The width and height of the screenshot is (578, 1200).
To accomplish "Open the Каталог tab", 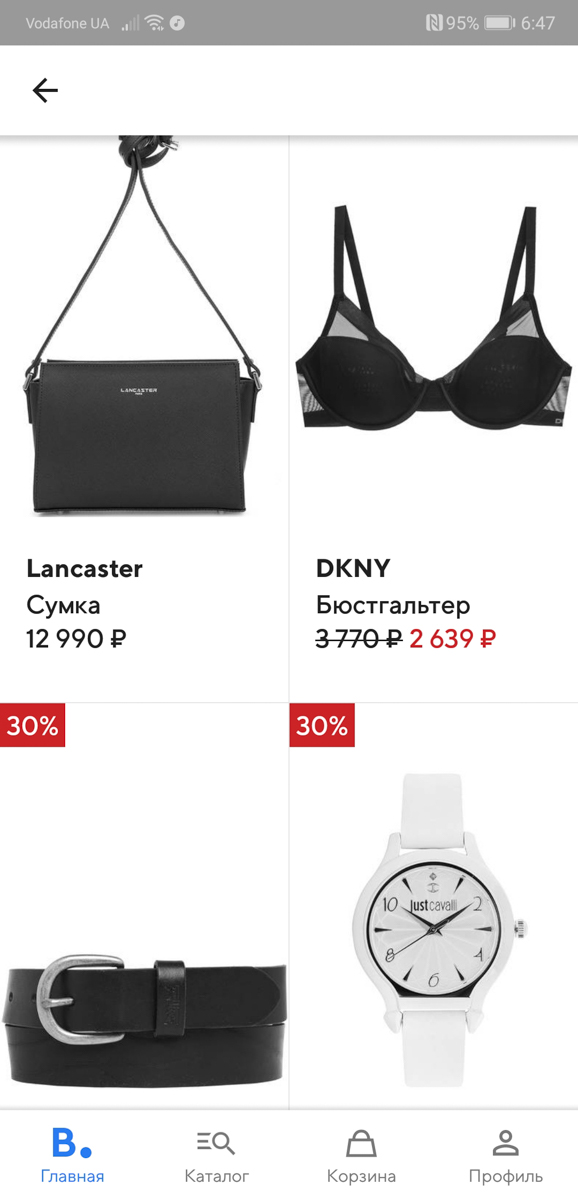I will 216,1155.
